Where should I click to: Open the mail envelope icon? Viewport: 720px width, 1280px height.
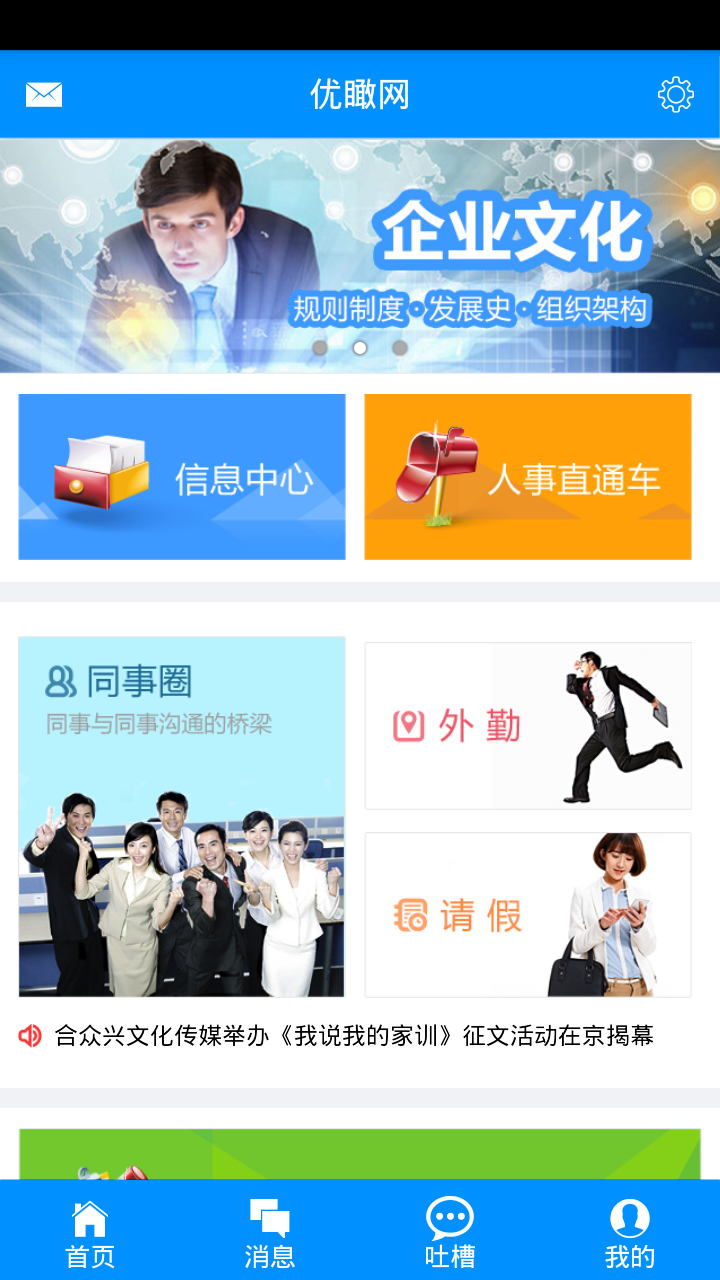[44, 95]
